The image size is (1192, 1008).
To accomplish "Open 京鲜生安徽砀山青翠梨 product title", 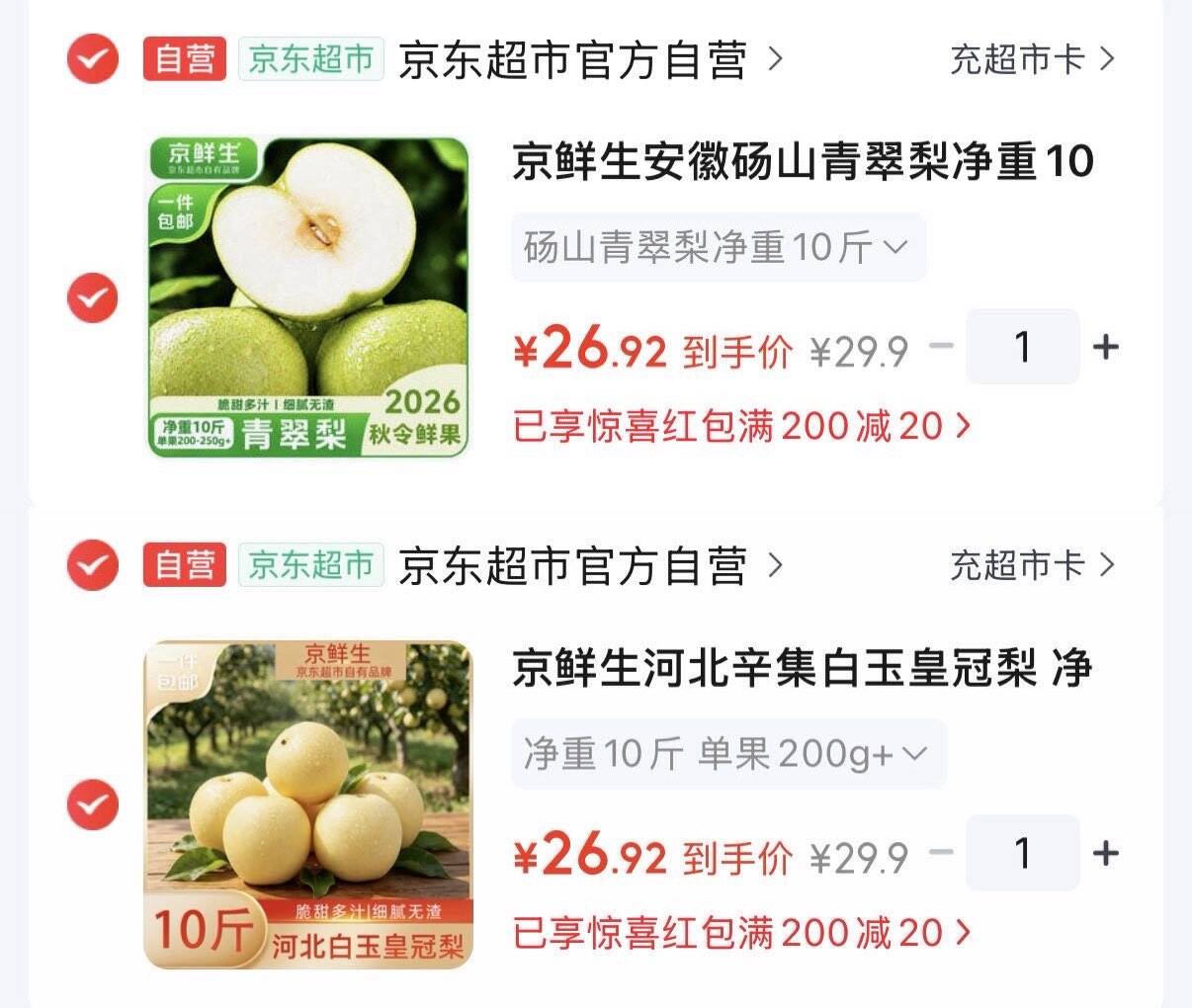I will click(x=803, y=161).
